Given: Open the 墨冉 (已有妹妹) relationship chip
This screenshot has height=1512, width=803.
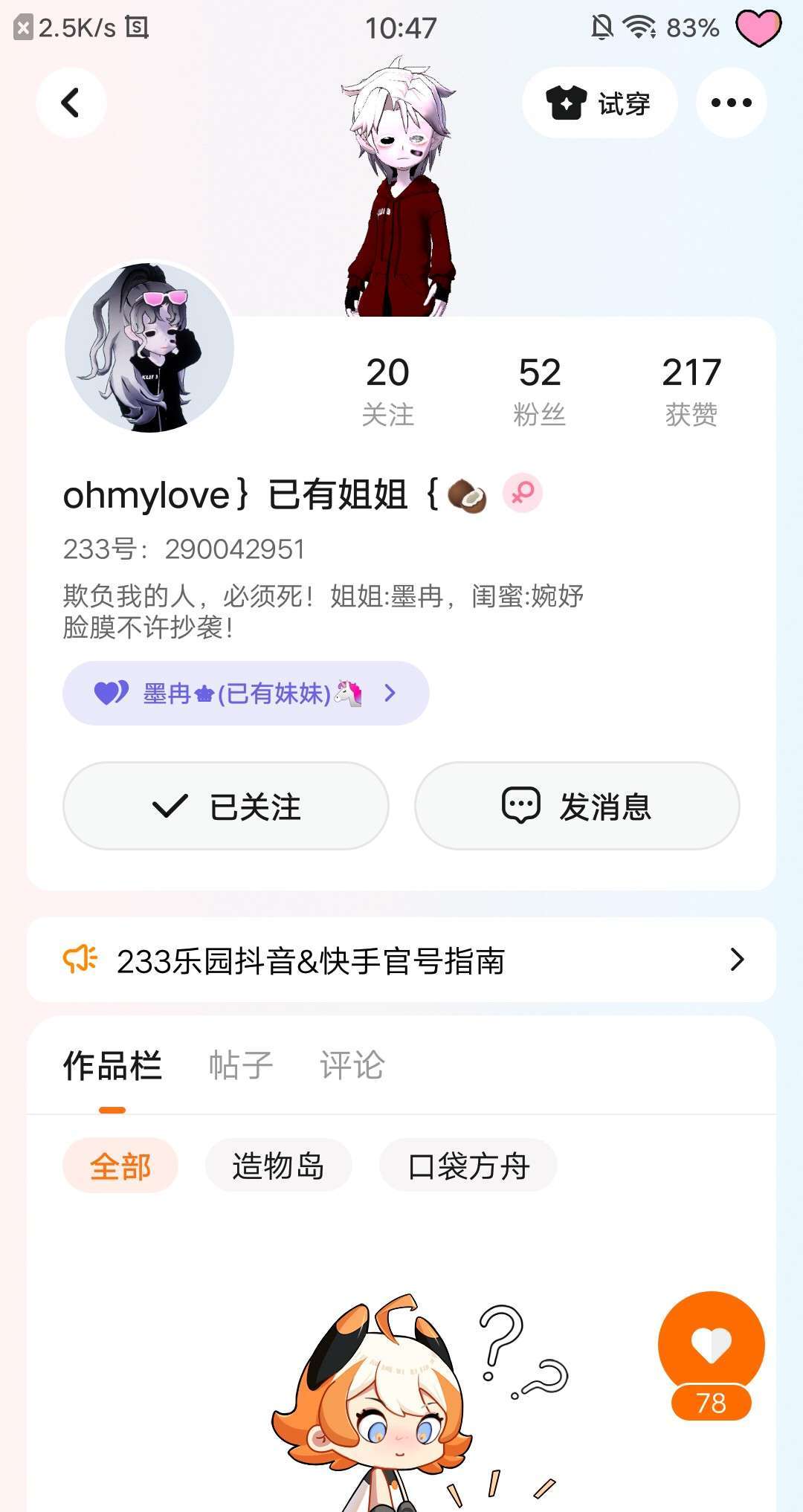Looking at the screenshot, I should [x=246, y=693].
